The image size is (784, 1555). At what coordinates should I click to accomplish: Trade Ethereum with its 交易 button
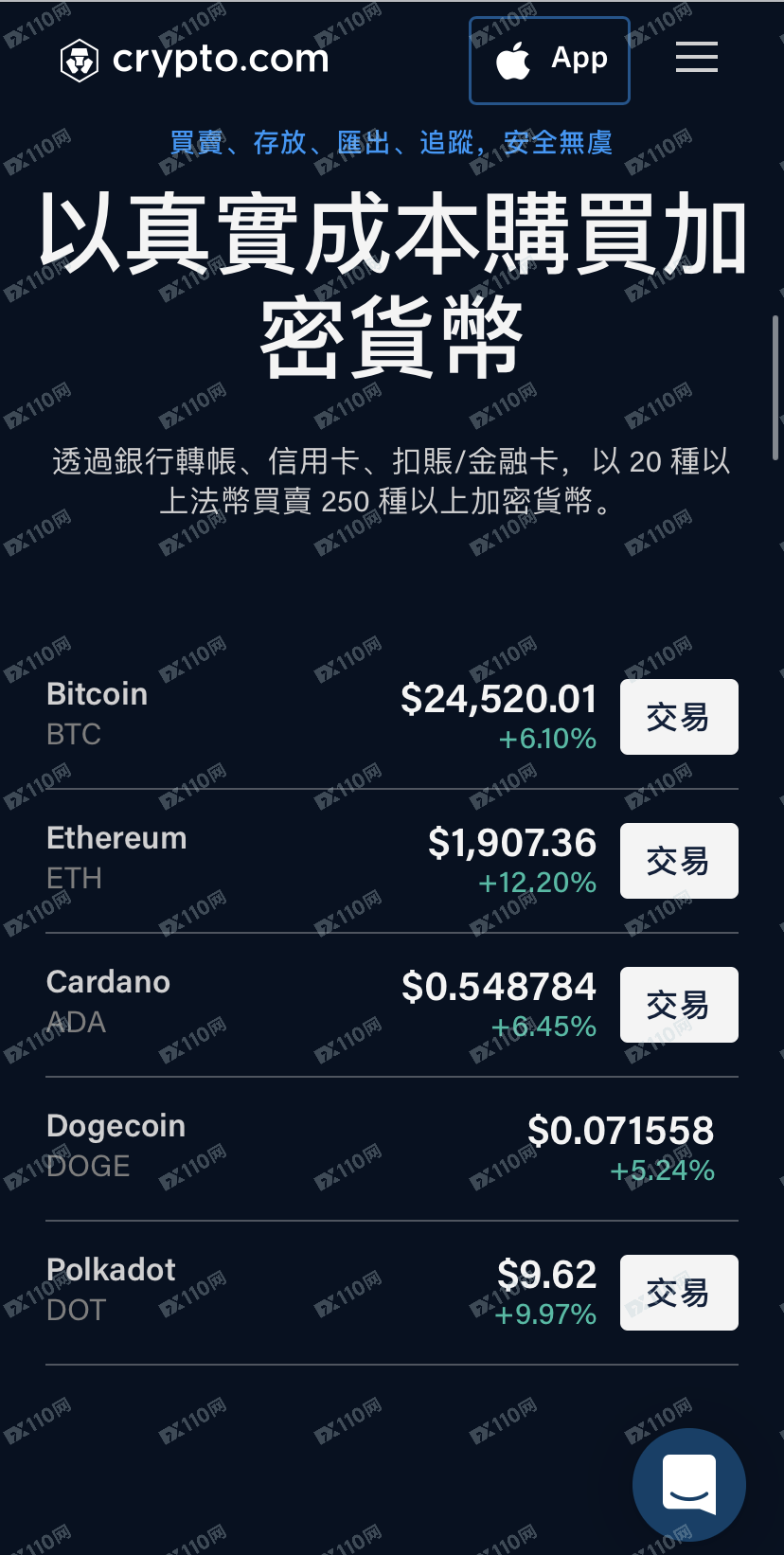coord(678,861)
